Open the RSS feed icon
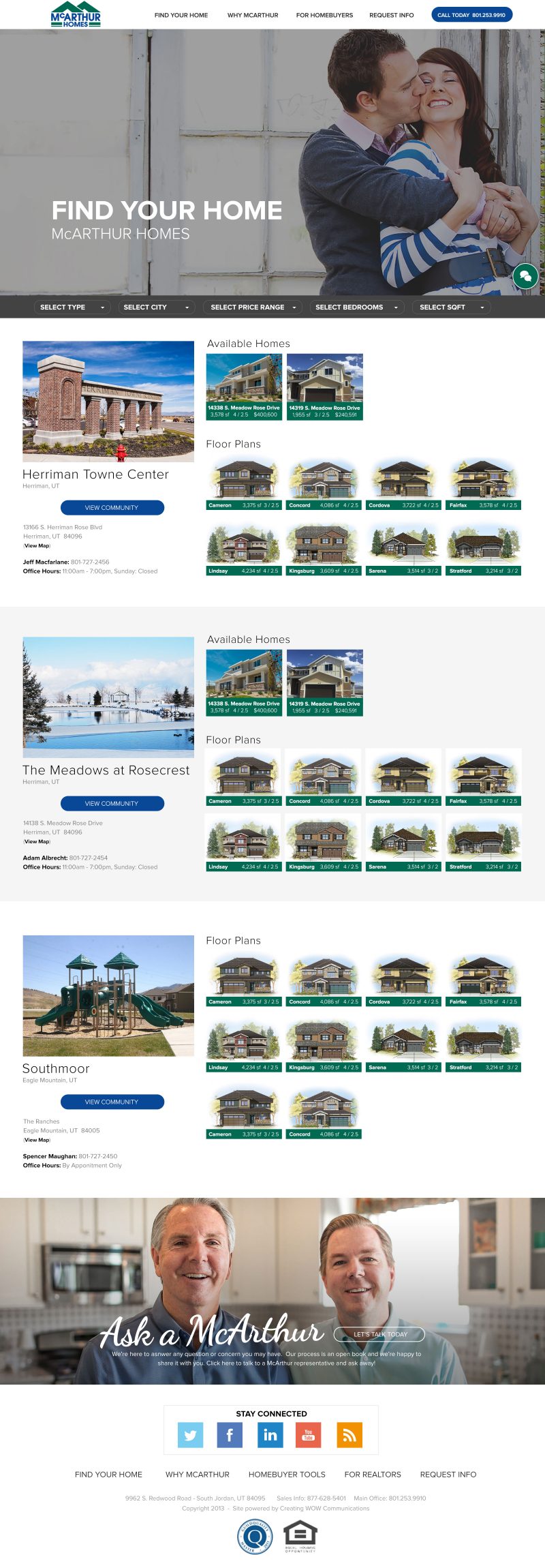The height and width of the screenshot is (1568, 545). (349, 1435)
